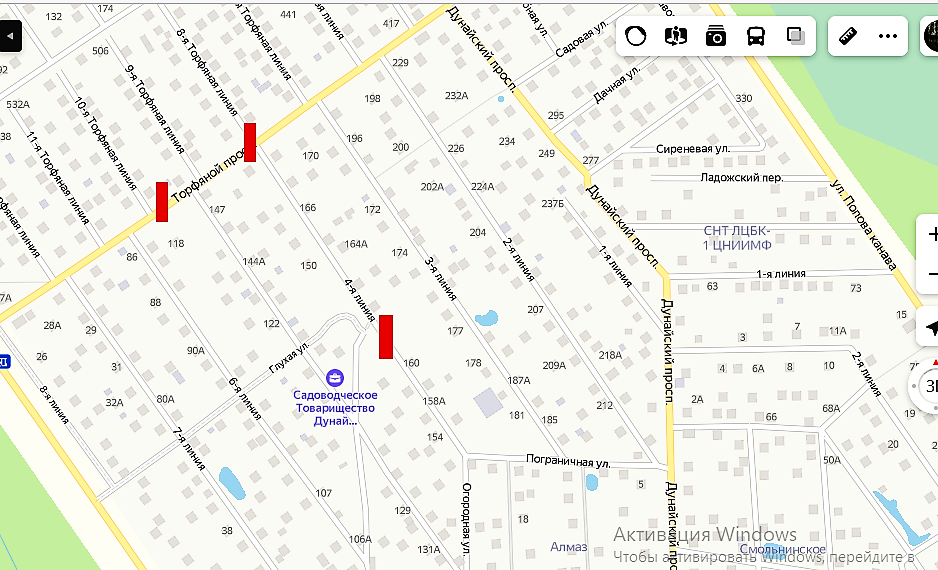Open street panoramas mode
Screen dimensions: 938x570
tap(676, 37)
